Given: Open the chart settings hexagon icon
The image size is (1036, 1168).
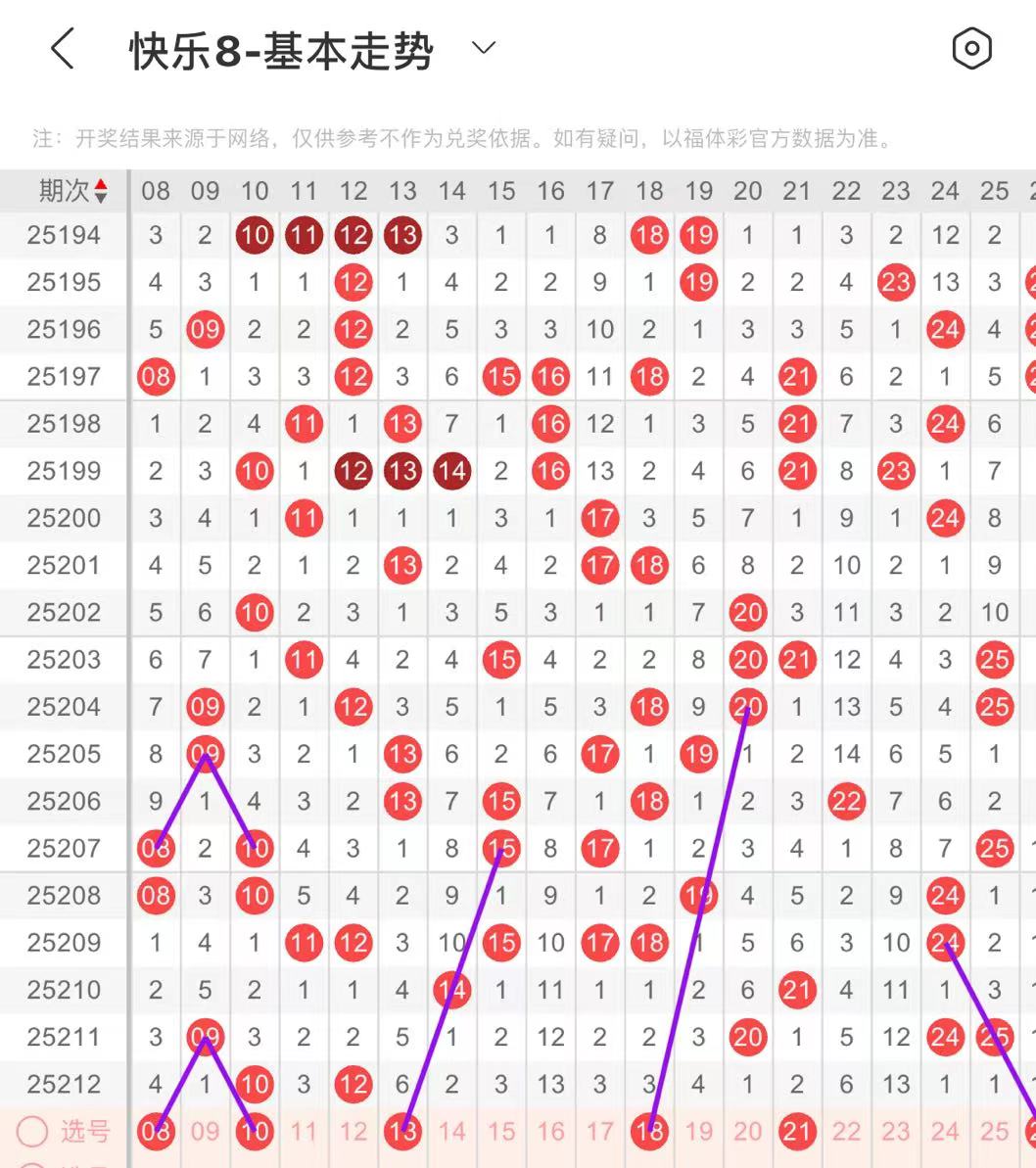Looking at the screenshot, I should pos(971,48).
